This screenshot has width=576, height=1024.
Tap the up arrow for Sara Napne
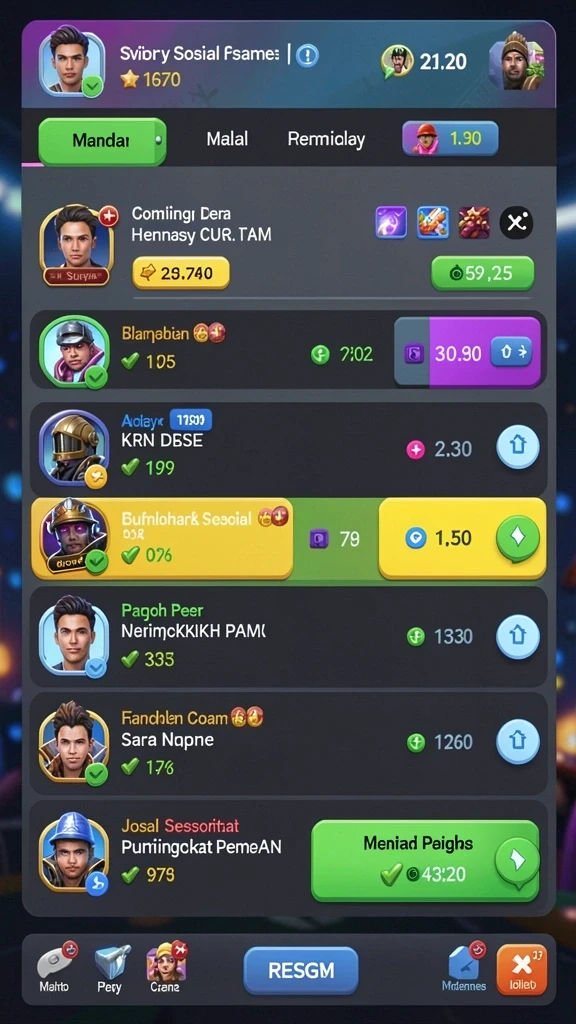tap(518, 741)
